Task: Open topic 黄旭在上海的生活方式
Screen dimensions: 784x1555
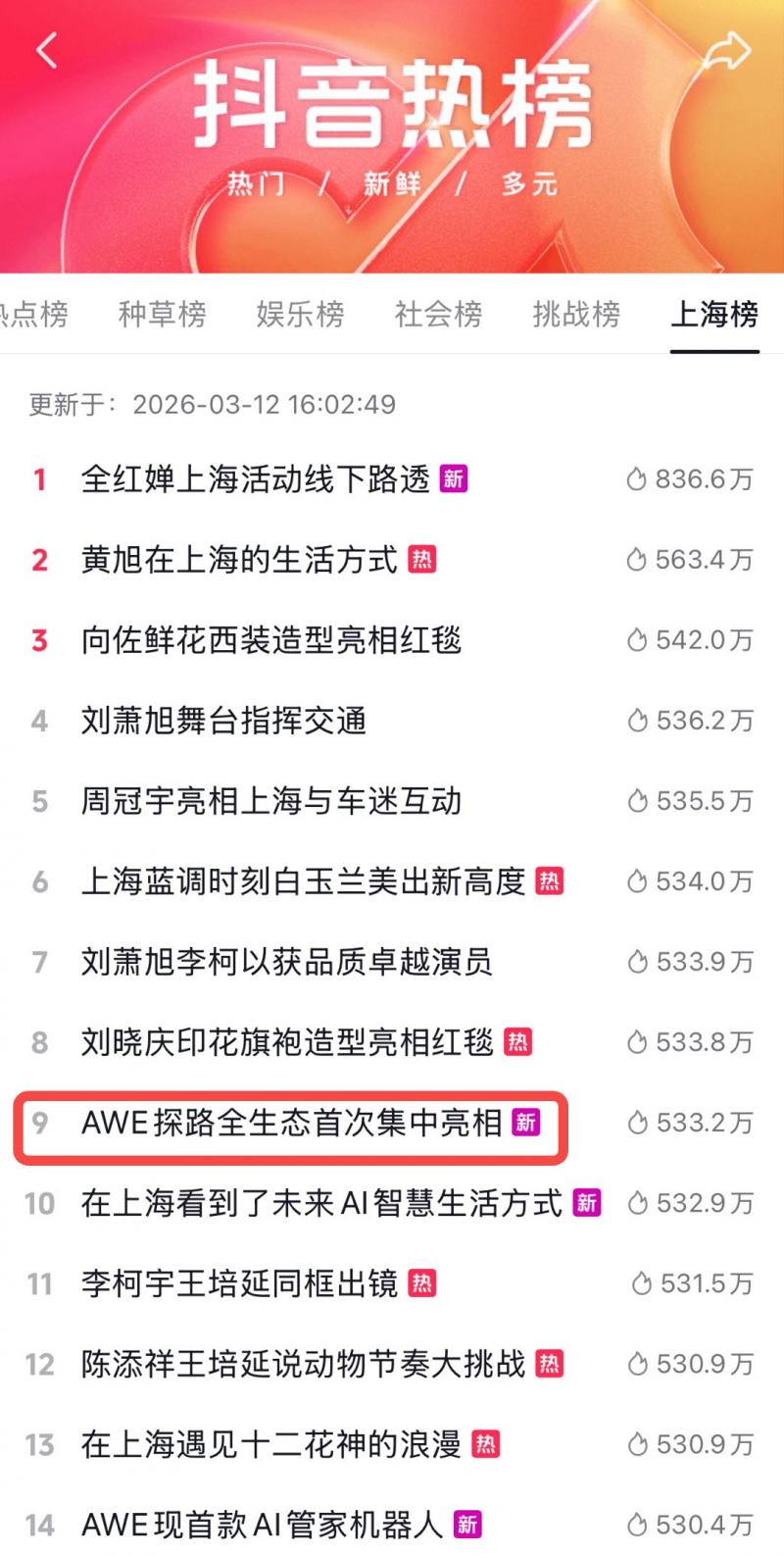Action: coord(239,560)
